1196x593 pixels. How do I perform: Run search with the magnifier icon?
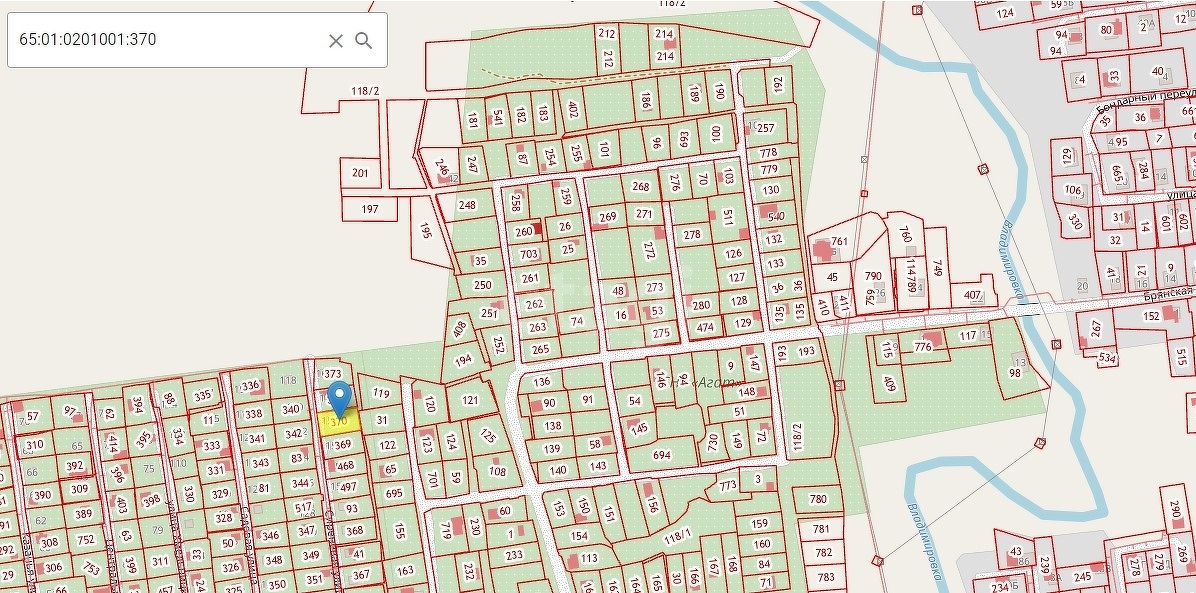[x=364, y=40]
